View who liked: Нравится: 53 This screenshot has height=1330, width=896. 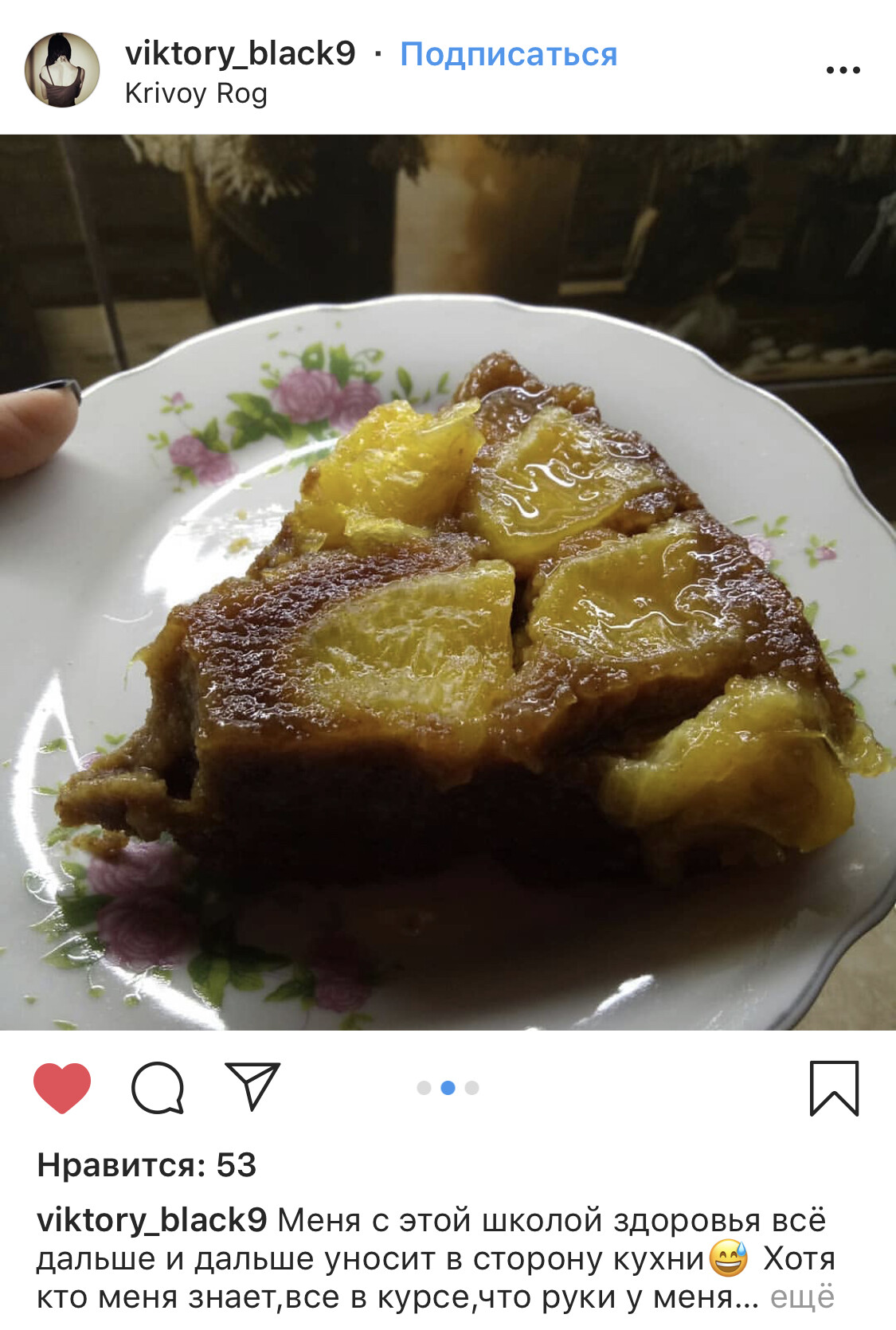click(147, 1165)
